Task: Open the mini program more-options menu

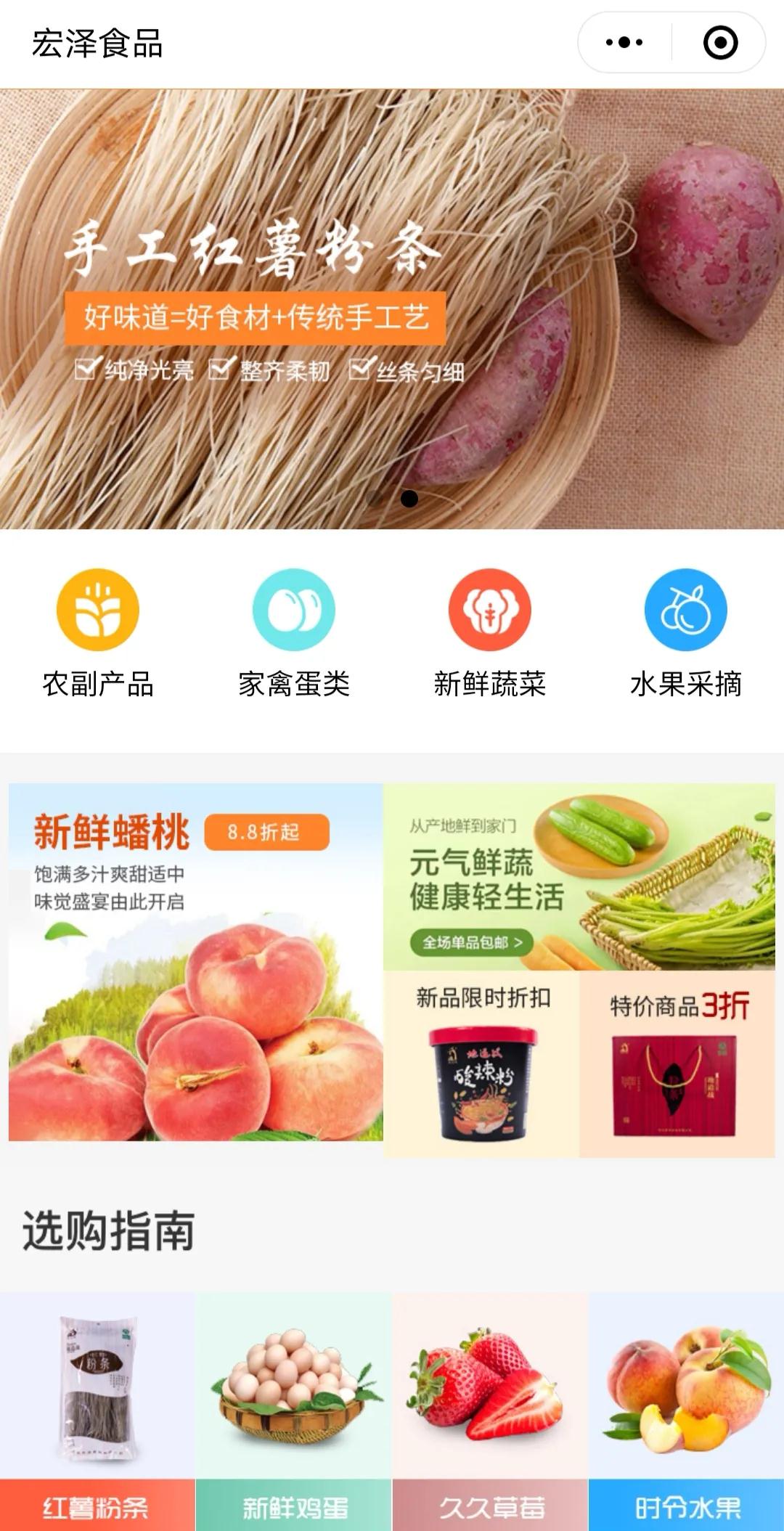Action: [624, 43]
